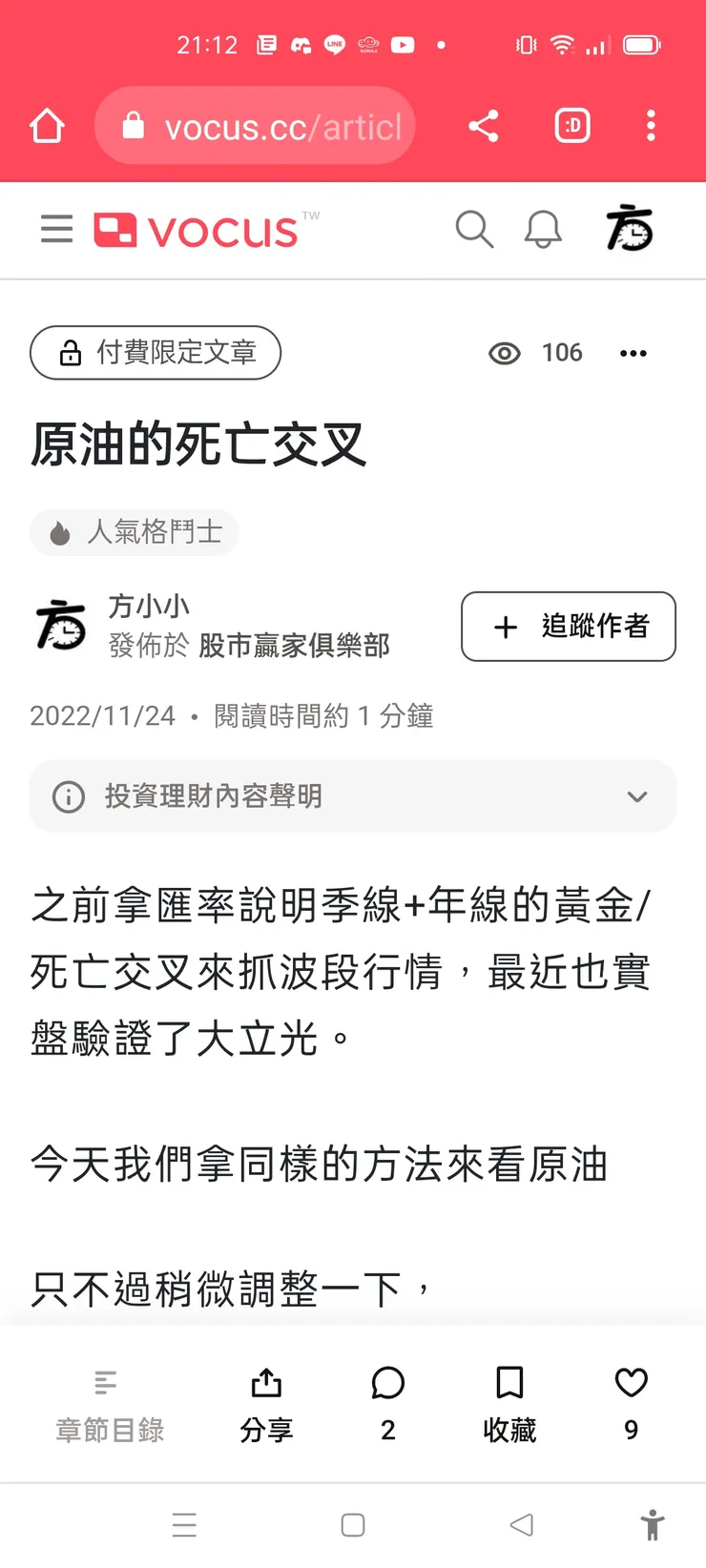
Task: Open the article options via the three dots
Action: coord(633,354)
